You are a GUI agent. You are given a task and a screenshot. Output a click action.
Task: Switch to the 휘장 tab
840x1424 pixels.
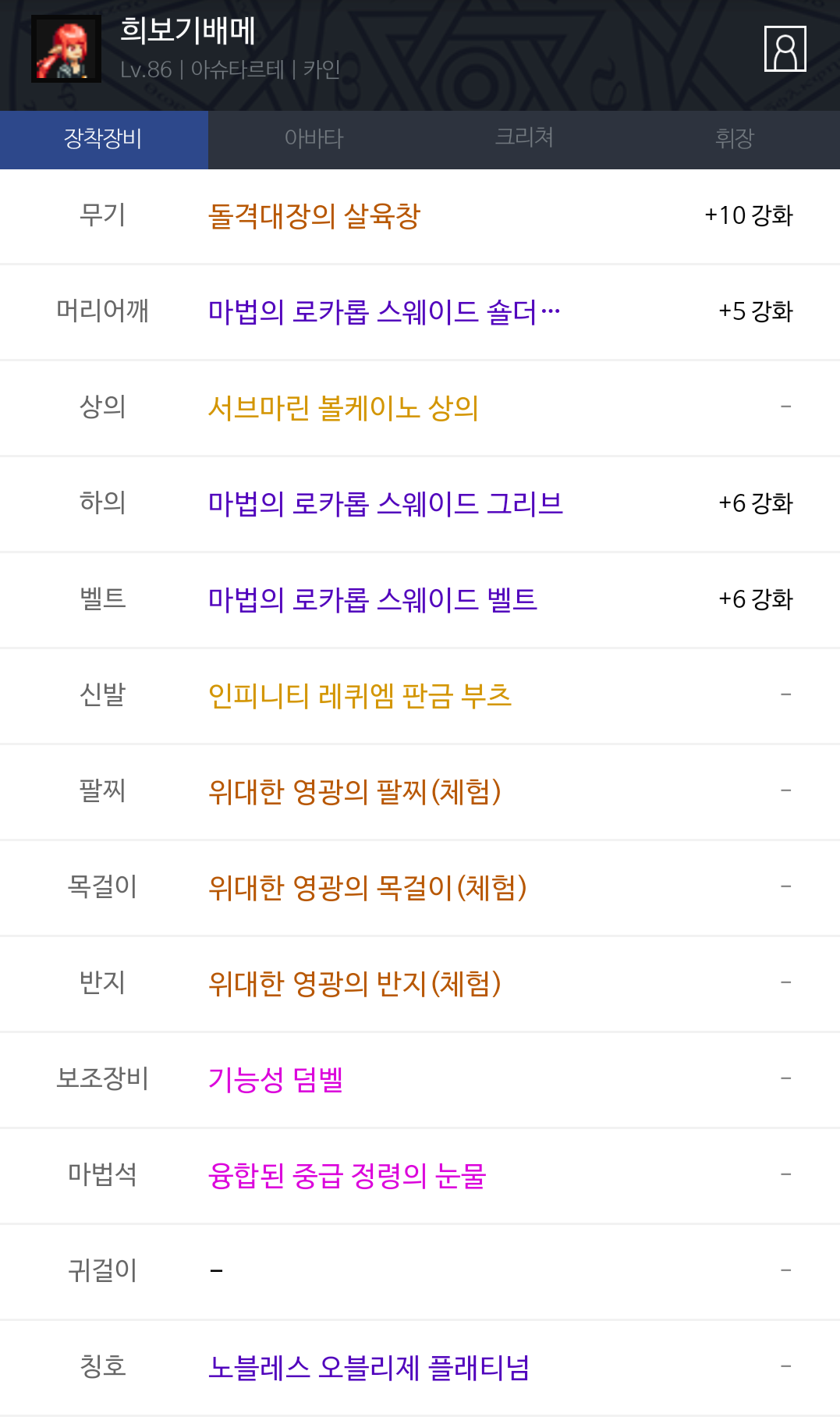point(734,139)
